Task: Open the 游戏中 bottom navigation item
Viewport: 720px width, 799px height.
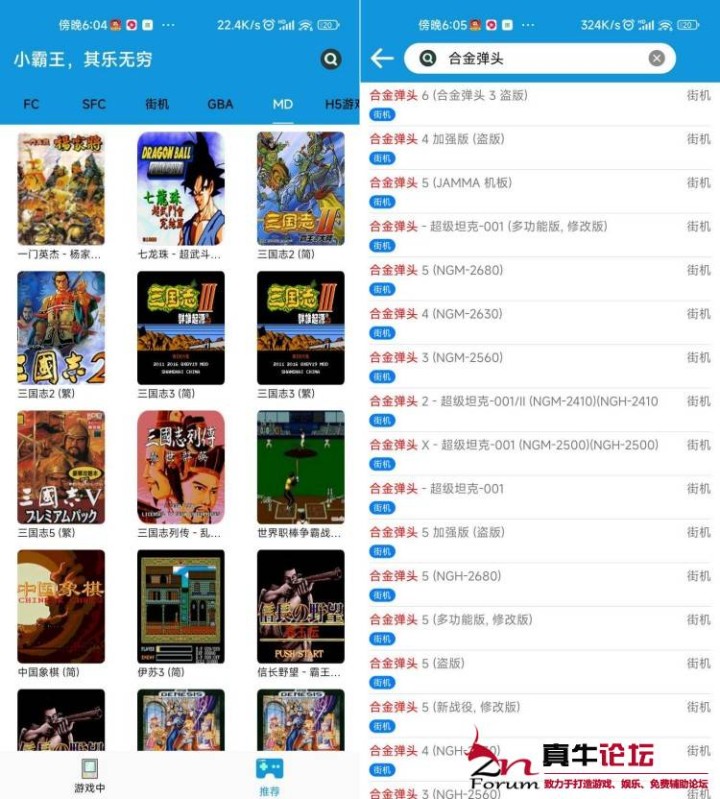Action: (x=89, y=775)
